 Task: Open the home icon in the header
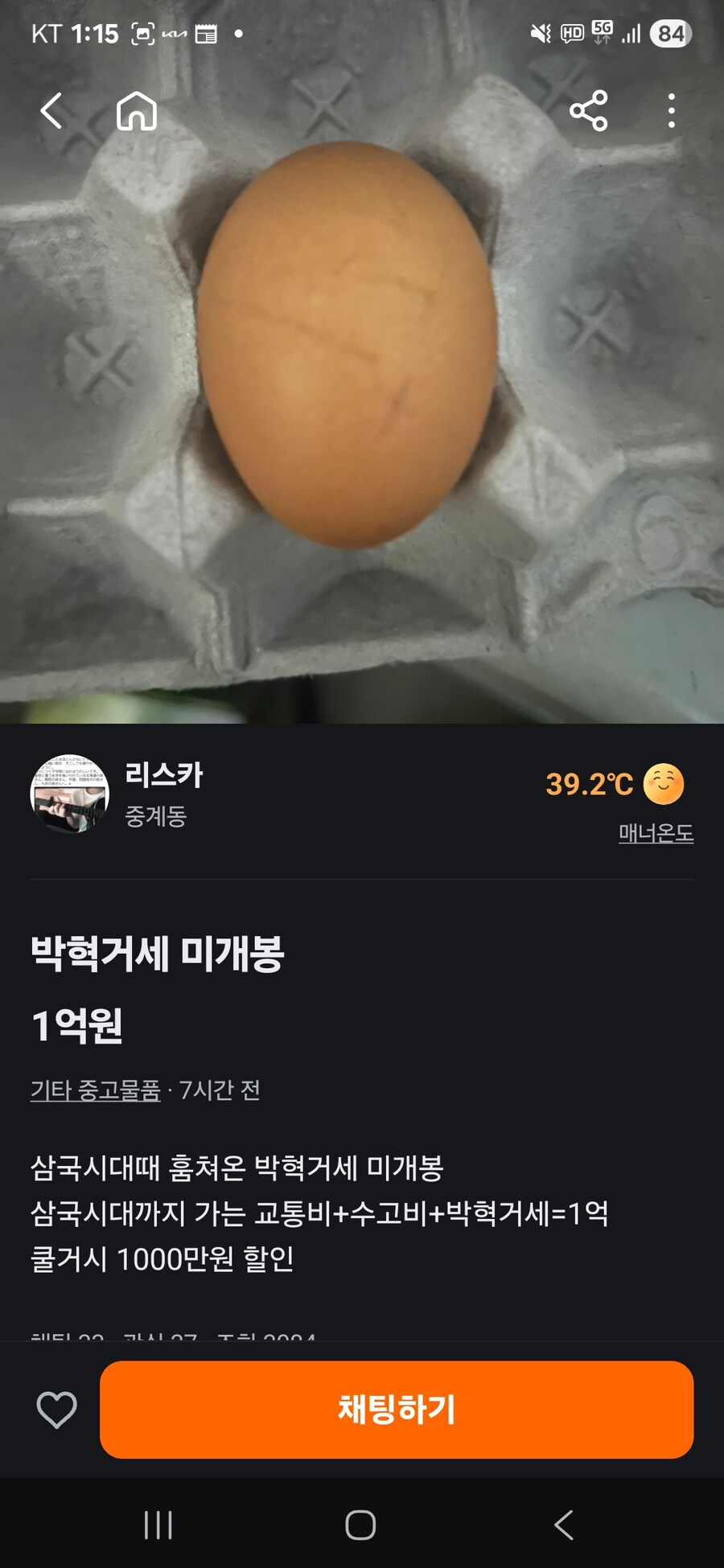(137, 111)
